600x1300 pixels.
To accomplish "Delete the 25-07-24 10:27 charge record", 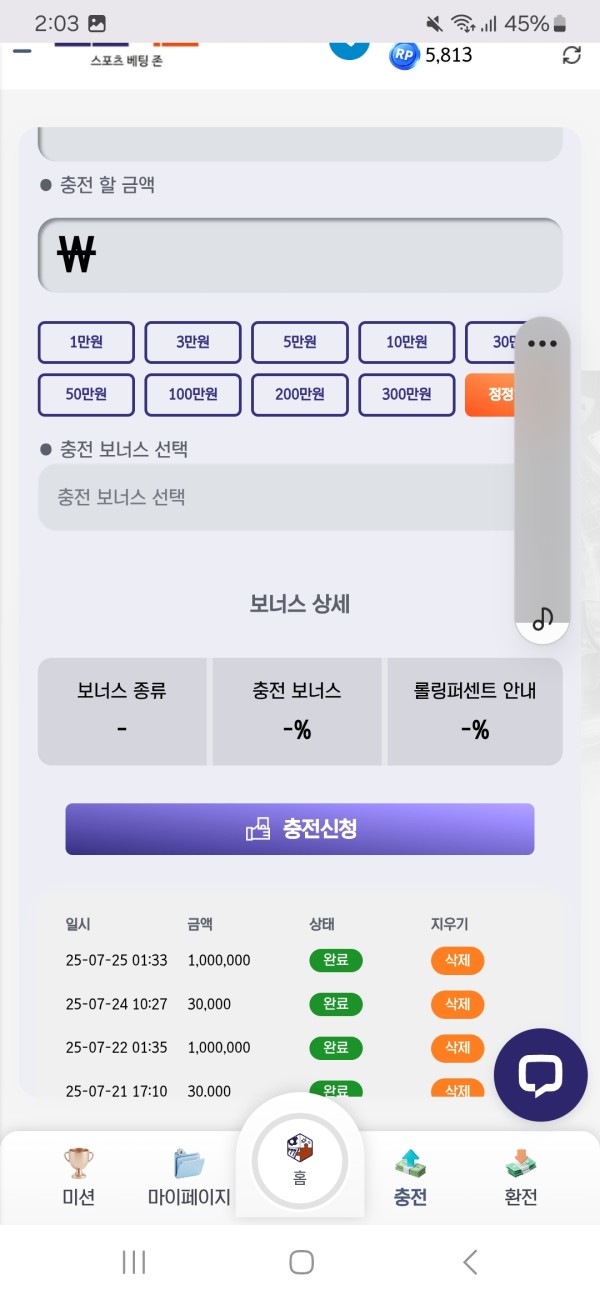I will click(457, 1004).
